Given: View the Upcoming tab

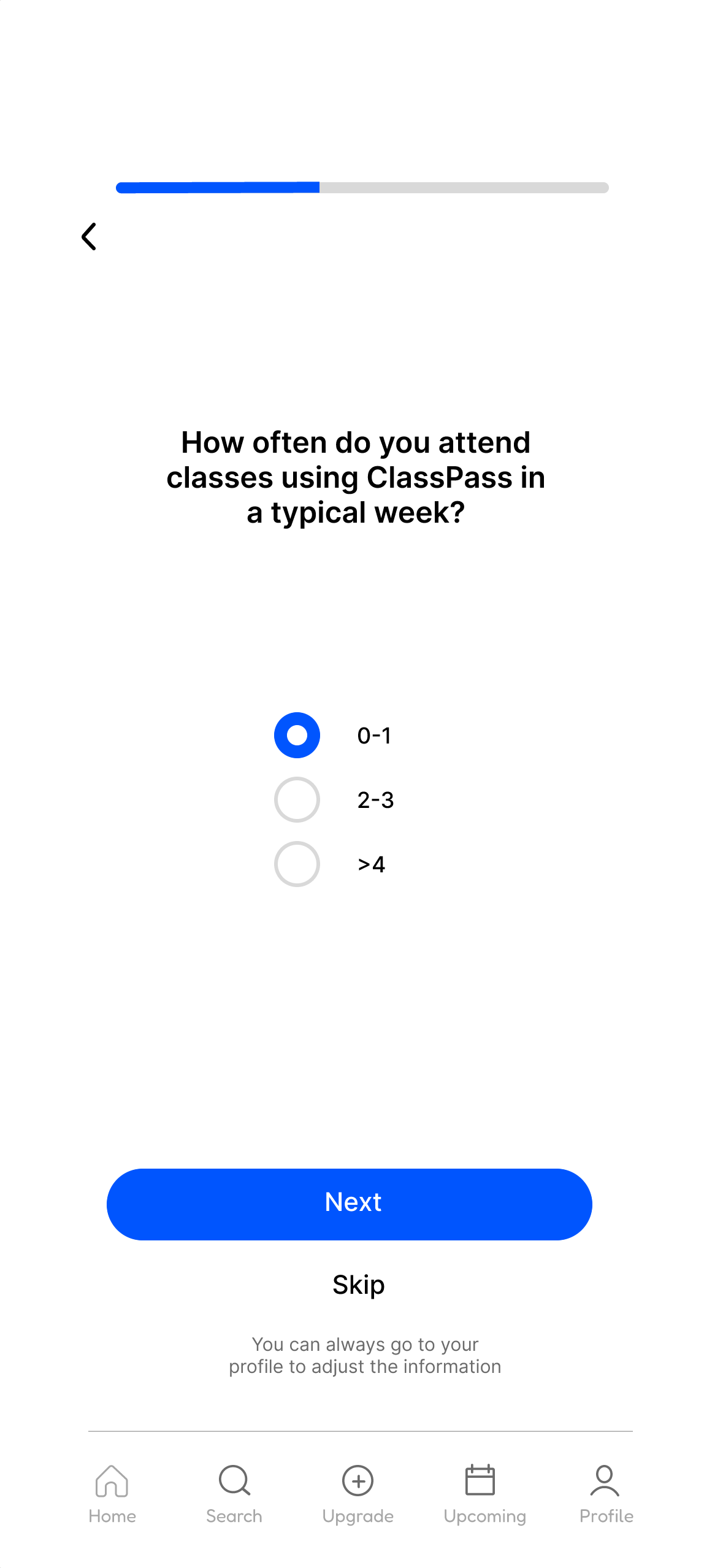Looking at the screenshot, I should pyautogui.click(x=484, y=1494).
